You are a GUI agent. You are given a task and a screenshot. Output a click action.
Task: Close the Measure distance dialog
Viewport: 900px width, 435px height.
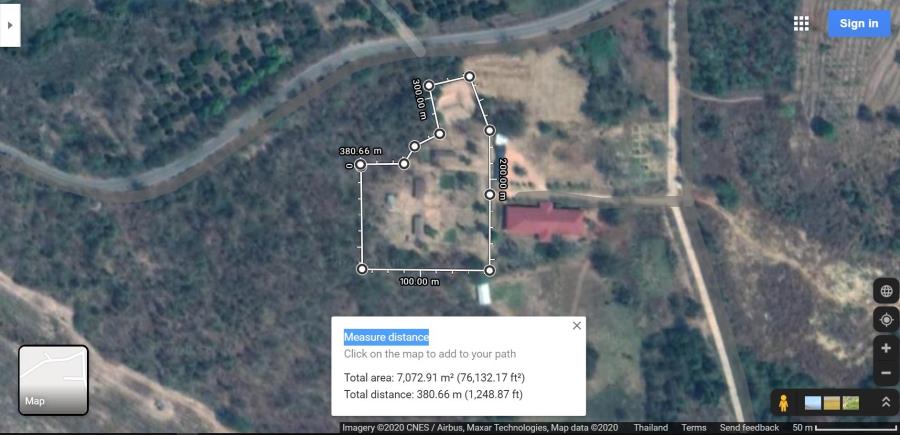[576, 326]
